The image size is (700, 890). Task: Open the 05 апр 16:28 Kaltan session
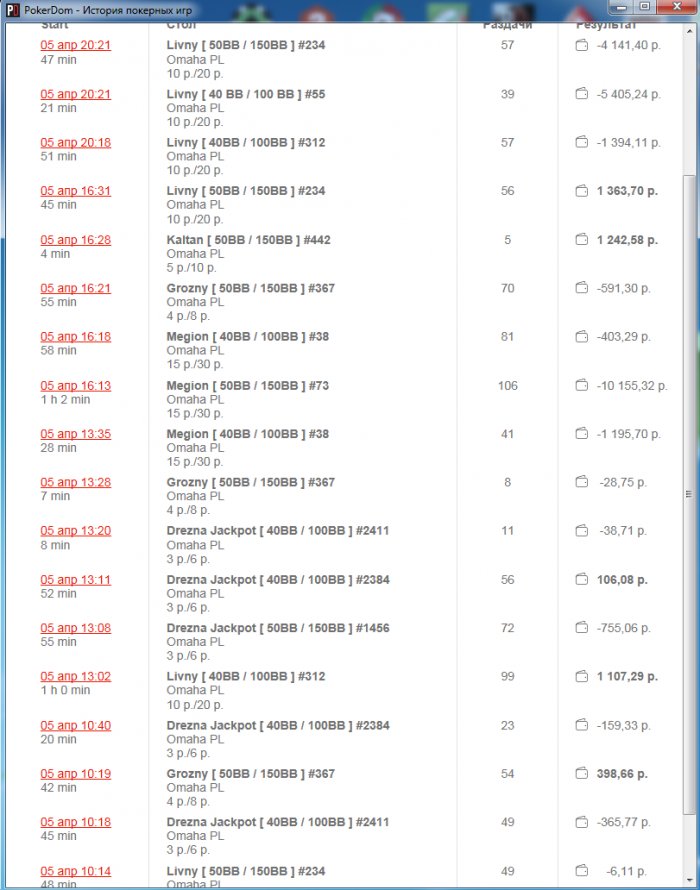[x=75, y=240]
